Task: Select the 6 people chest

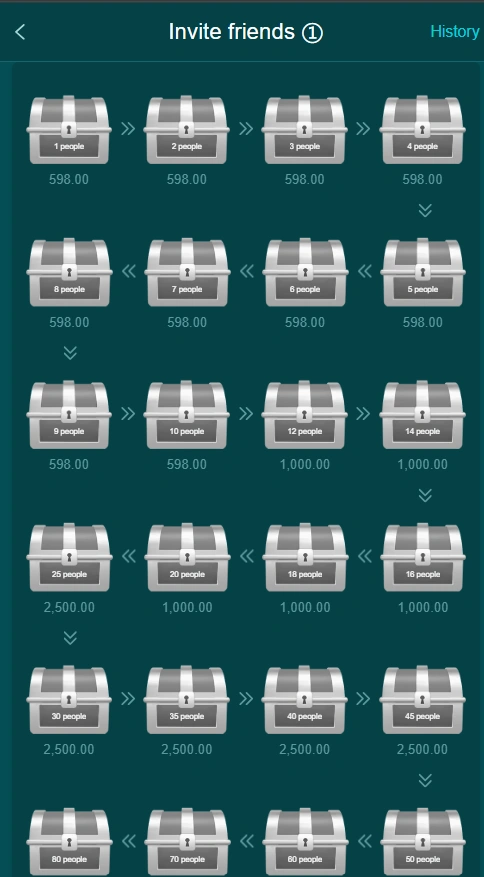Action: tap(304, 272)
